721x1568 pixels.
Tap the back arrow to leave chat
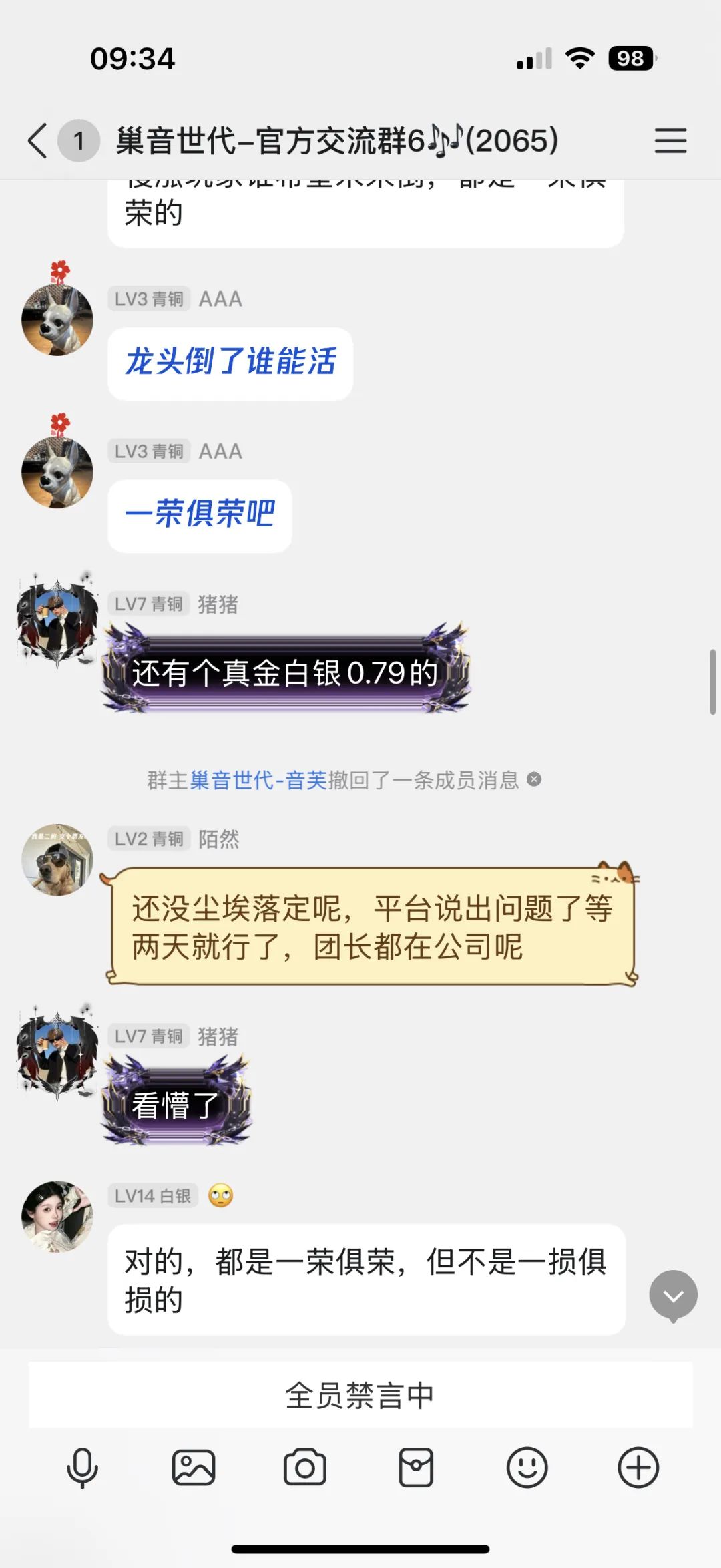click(37, 141)
